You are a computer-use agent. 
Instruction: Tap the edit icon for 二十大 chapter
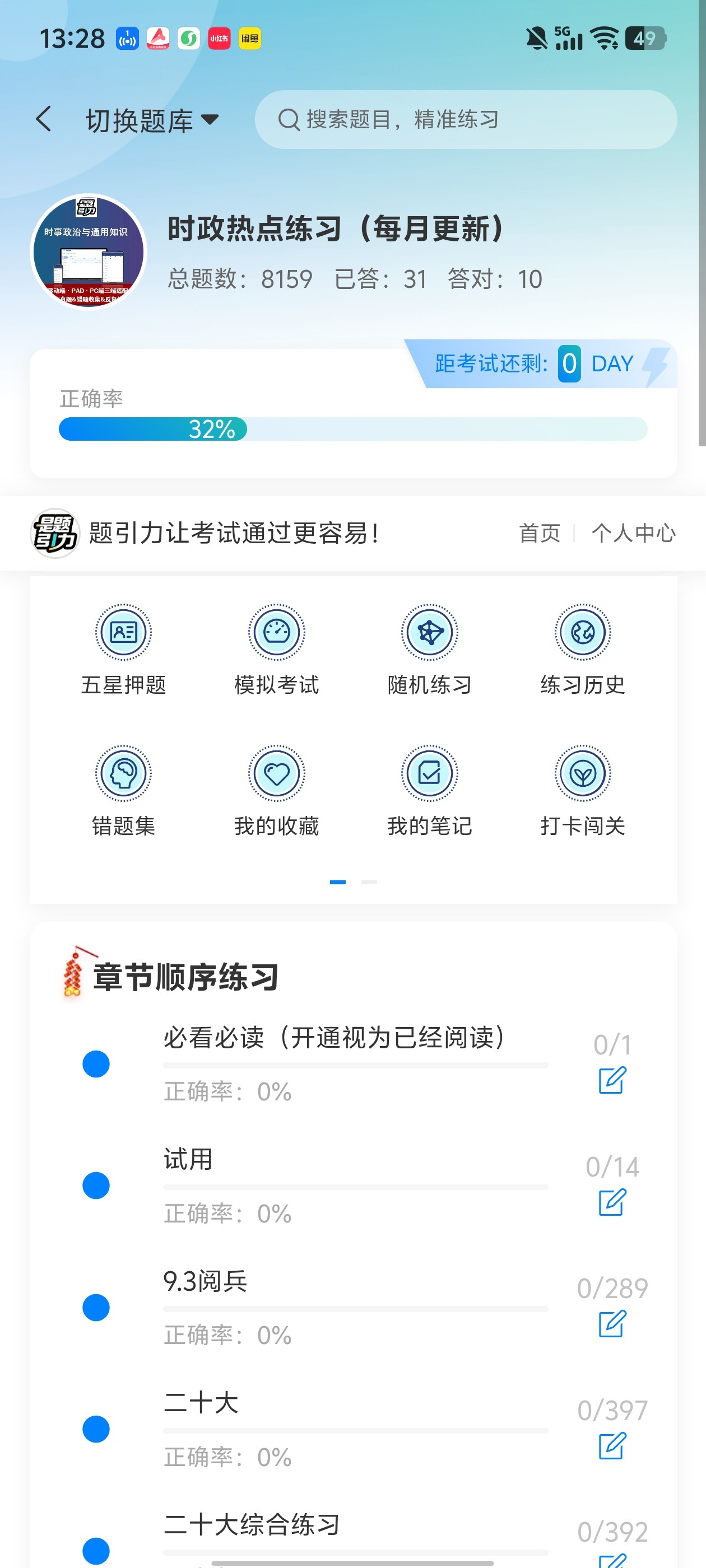pos(611,1446)
